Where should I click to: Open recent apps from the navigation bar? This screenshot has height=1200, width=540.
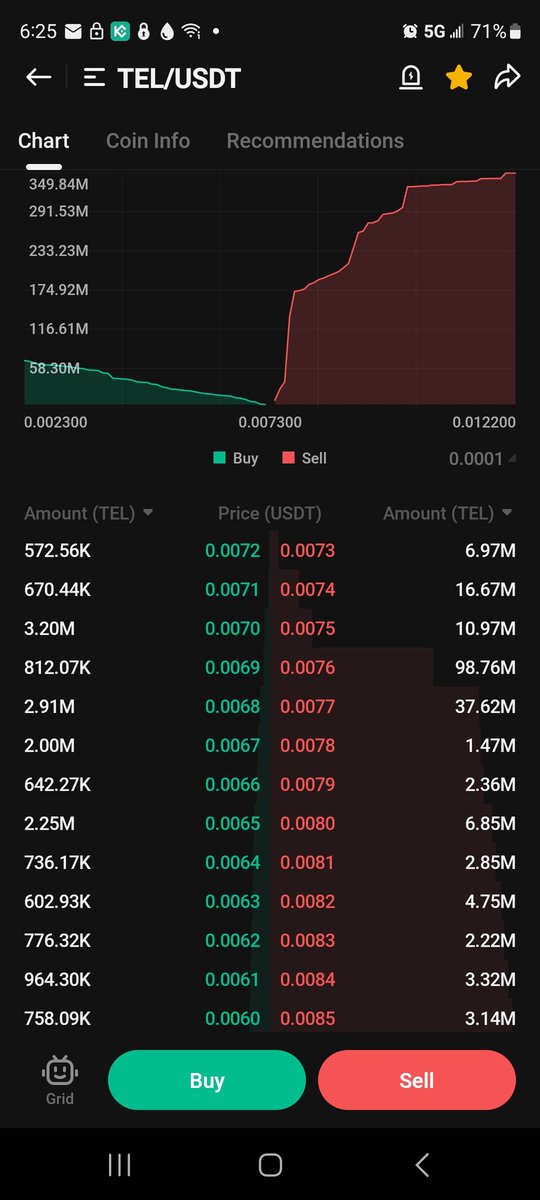pyautogui.click(x=119, y=1164)
